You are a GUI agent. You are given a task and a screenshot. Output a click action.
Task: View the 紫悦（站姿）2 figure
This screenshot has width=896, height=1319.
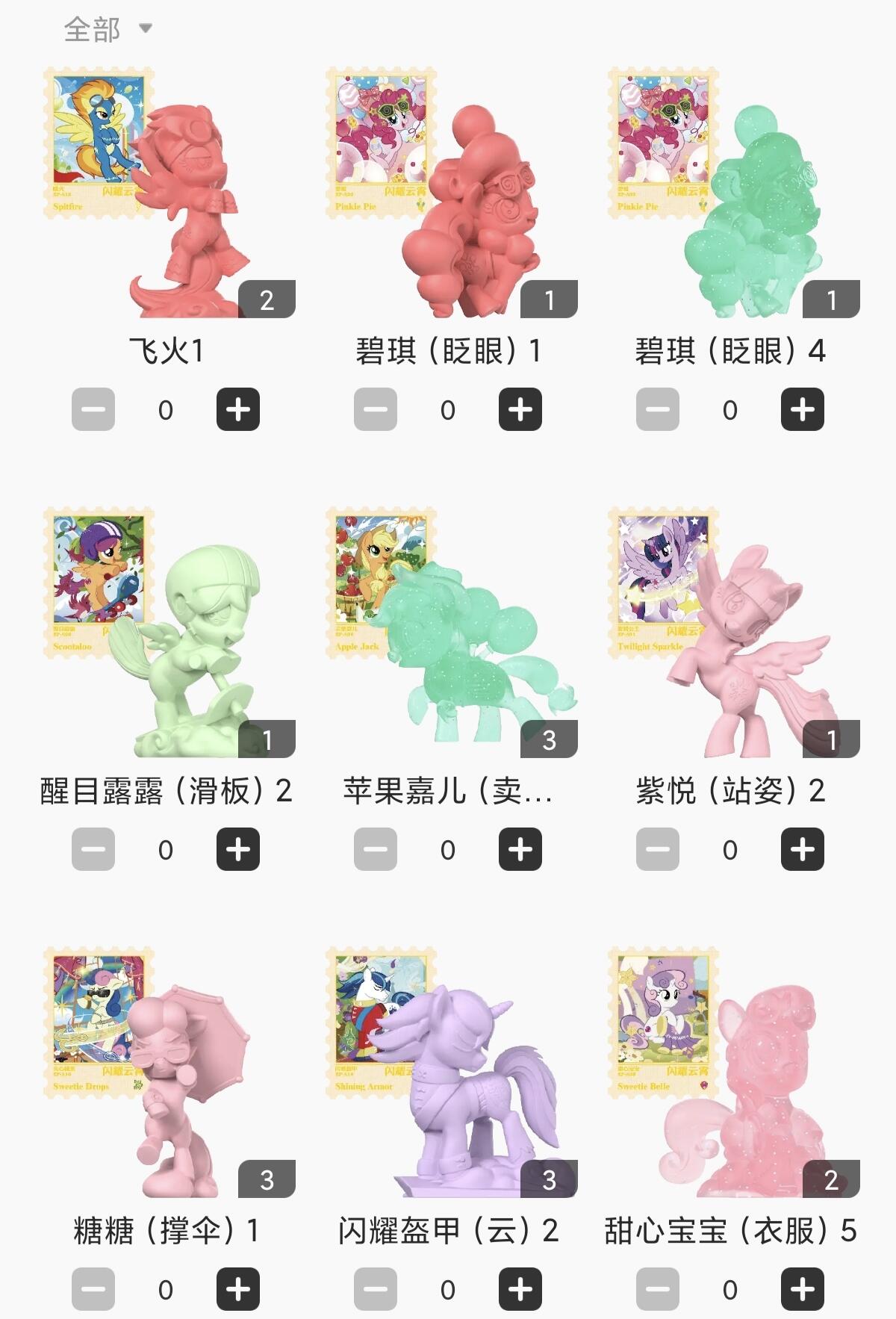click(x=735, y=635)
